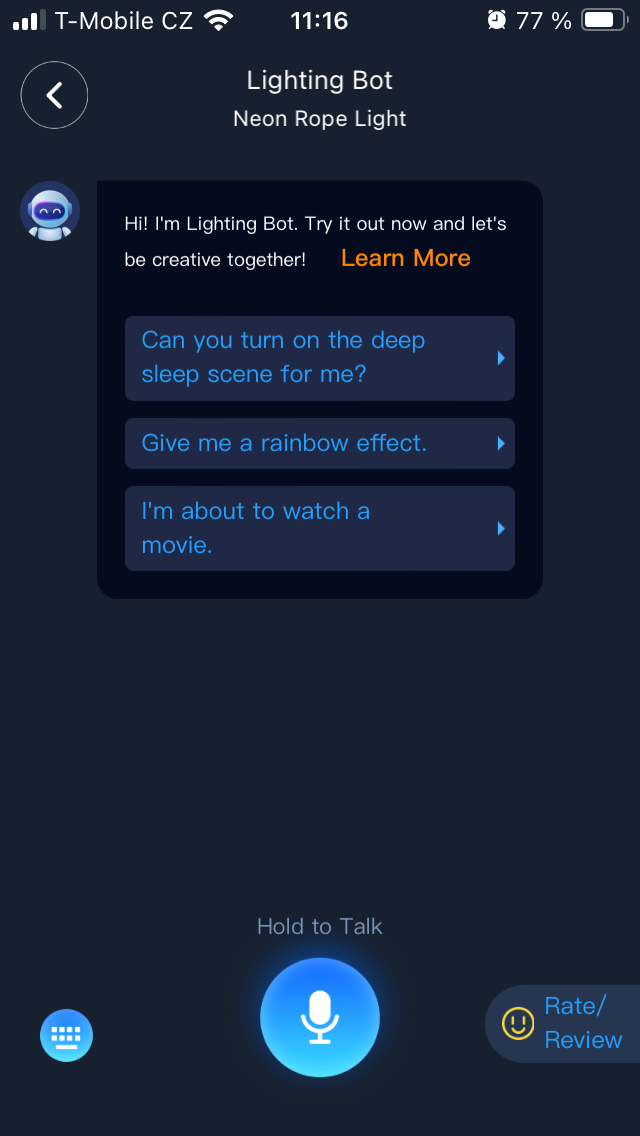Open Rate/Review feedback
640x1136 pixels.
point(566,1023)
